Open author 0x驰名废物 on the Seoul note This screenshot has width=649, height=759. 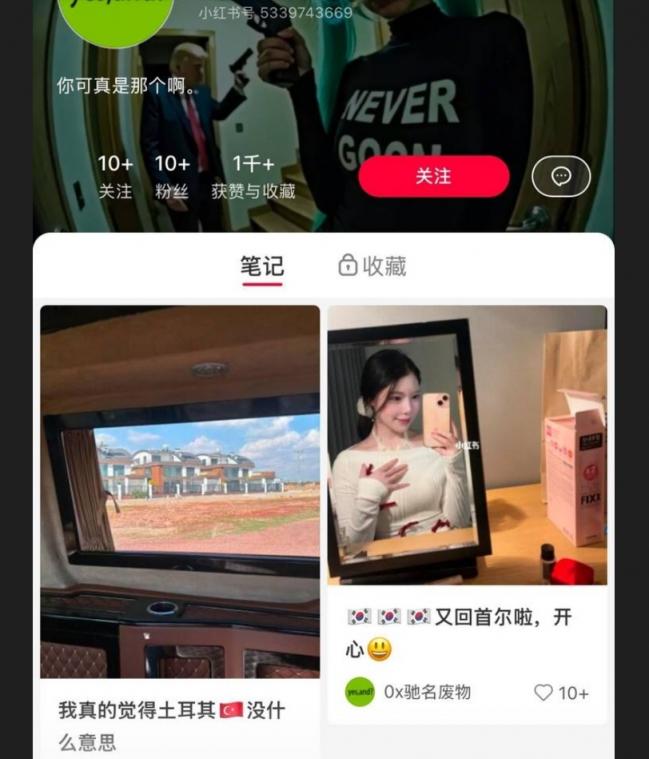click(x=409, y=692)
